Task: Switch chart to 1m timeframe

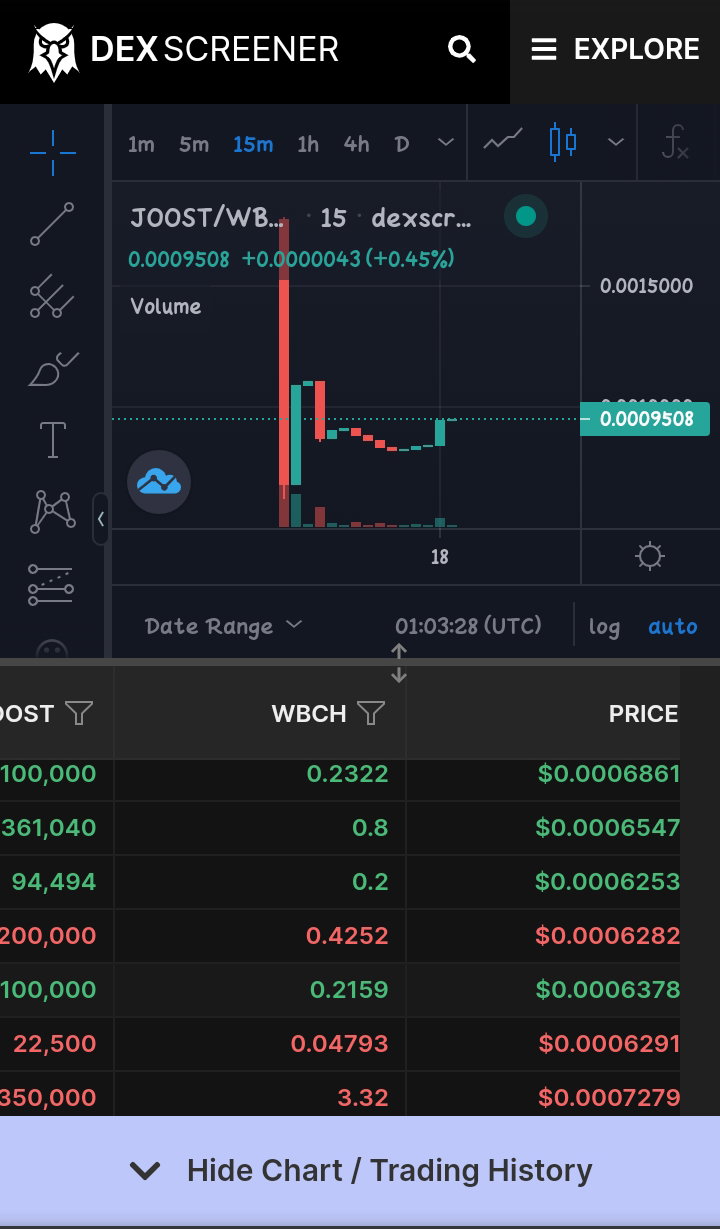Action: (141, 144)
